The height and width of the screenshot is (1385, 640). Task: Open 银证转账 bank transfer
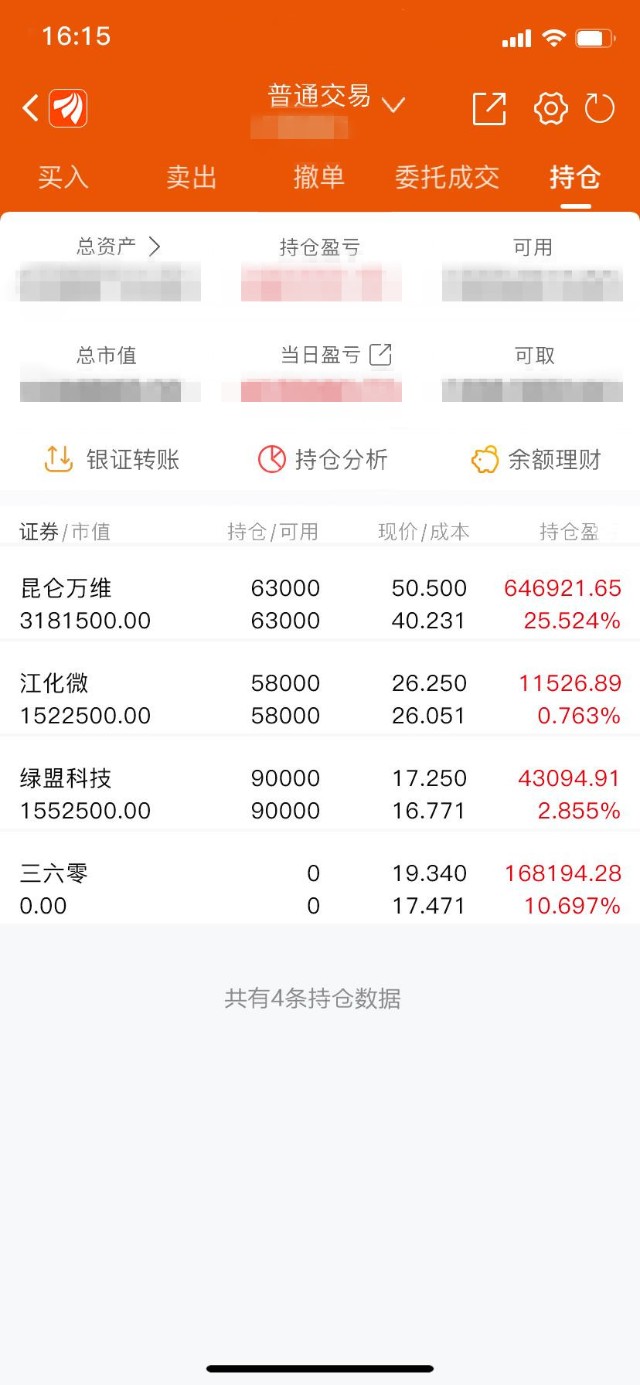[x=112, y=460]
